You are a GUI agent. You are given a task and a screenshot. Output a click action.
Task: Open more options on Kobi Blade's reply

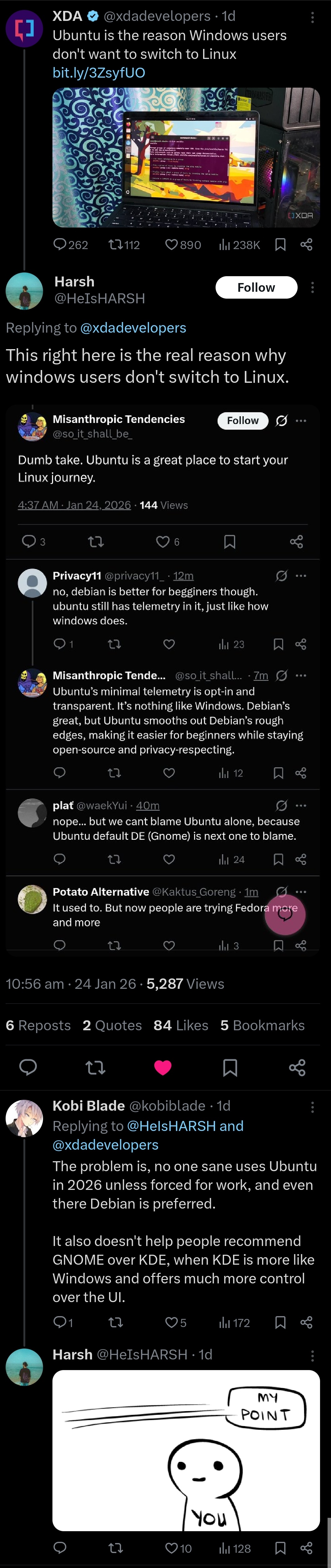312,1107
